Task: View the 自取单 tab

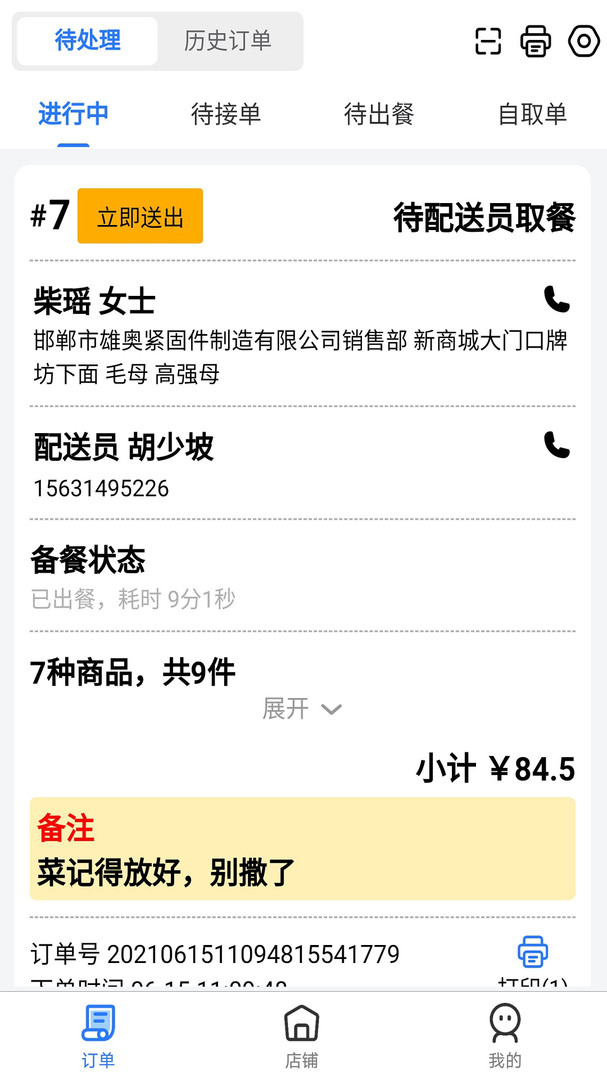Action: pos(532,114)
